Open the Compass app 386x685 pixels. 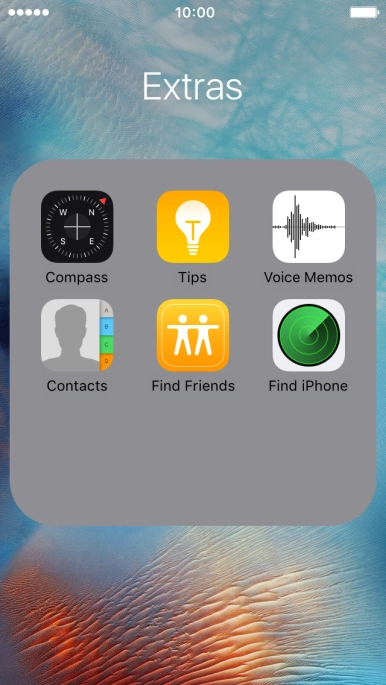(x=77, y=227)
